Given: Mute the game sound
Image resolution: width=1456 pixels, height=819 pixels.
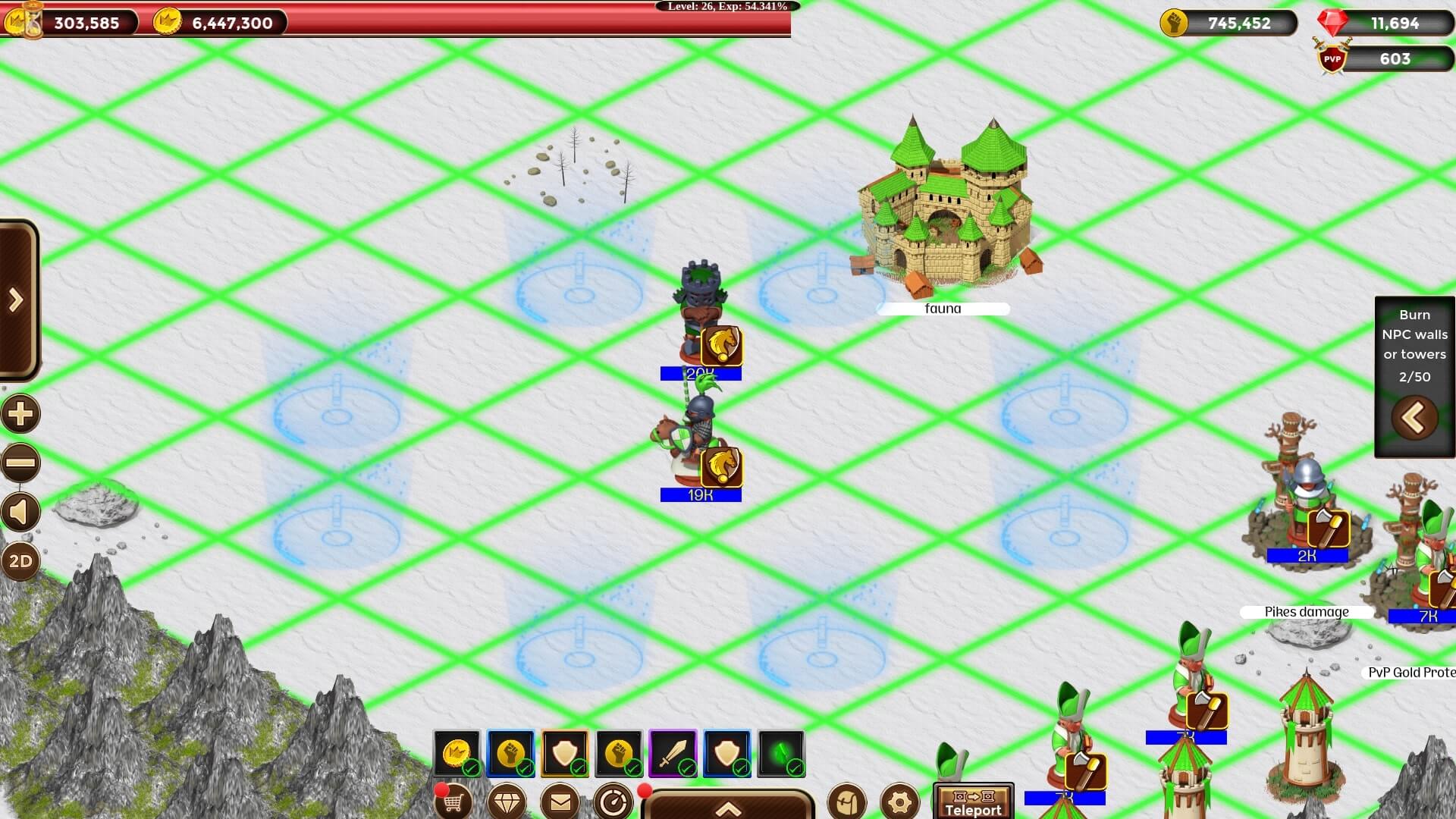Looking at the screenshot, I should coord(20,512).
